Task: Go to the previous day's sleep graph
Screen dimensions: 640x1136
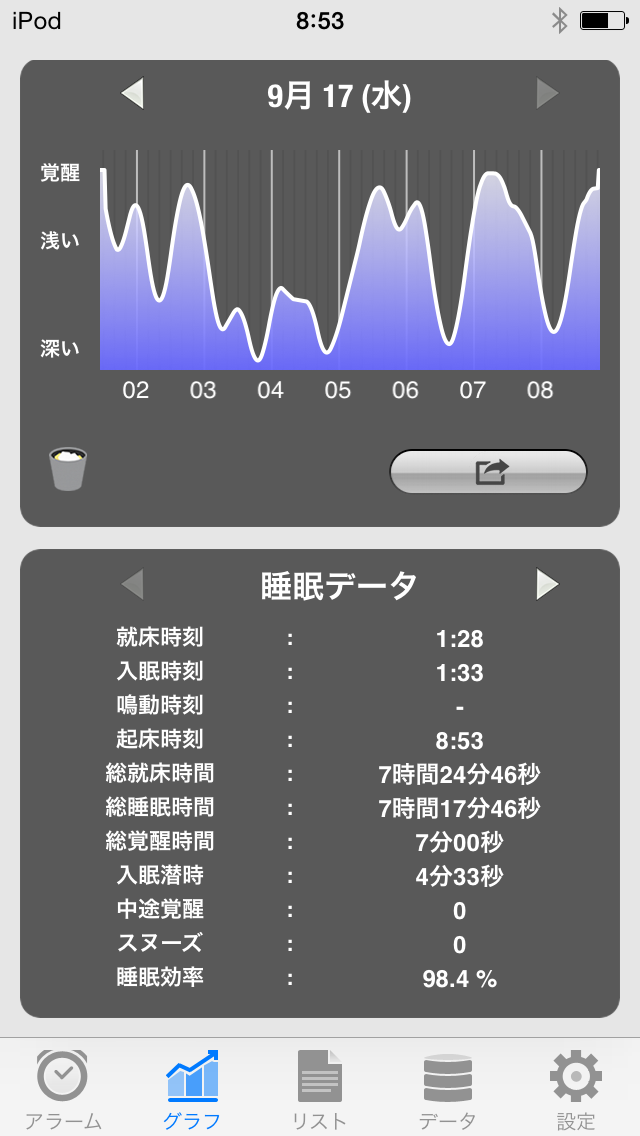Action: (x=132, y=95)
